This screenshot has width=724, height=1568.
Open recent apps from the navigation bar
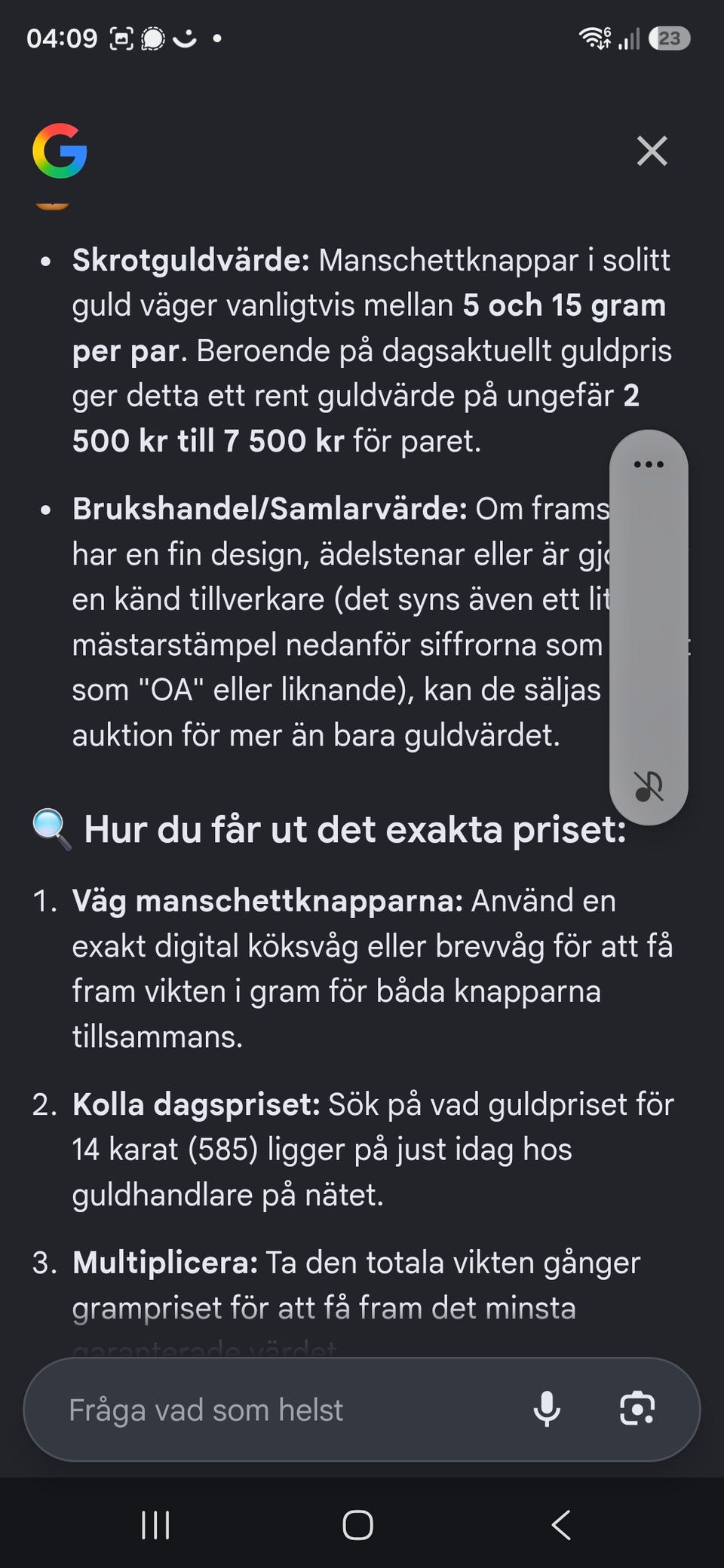pyautogui.click(x=156, y=1525)
